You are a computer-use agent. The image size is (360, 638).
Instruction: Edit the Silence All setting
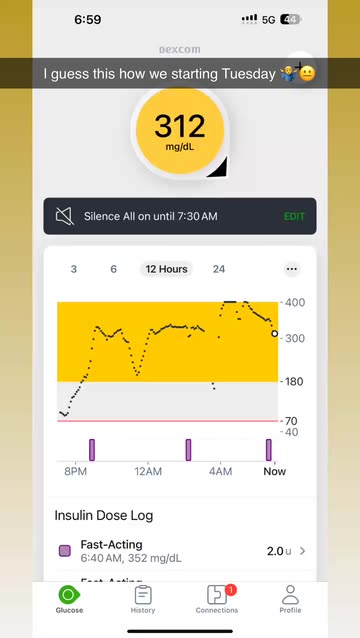click(x=294, y=216)
